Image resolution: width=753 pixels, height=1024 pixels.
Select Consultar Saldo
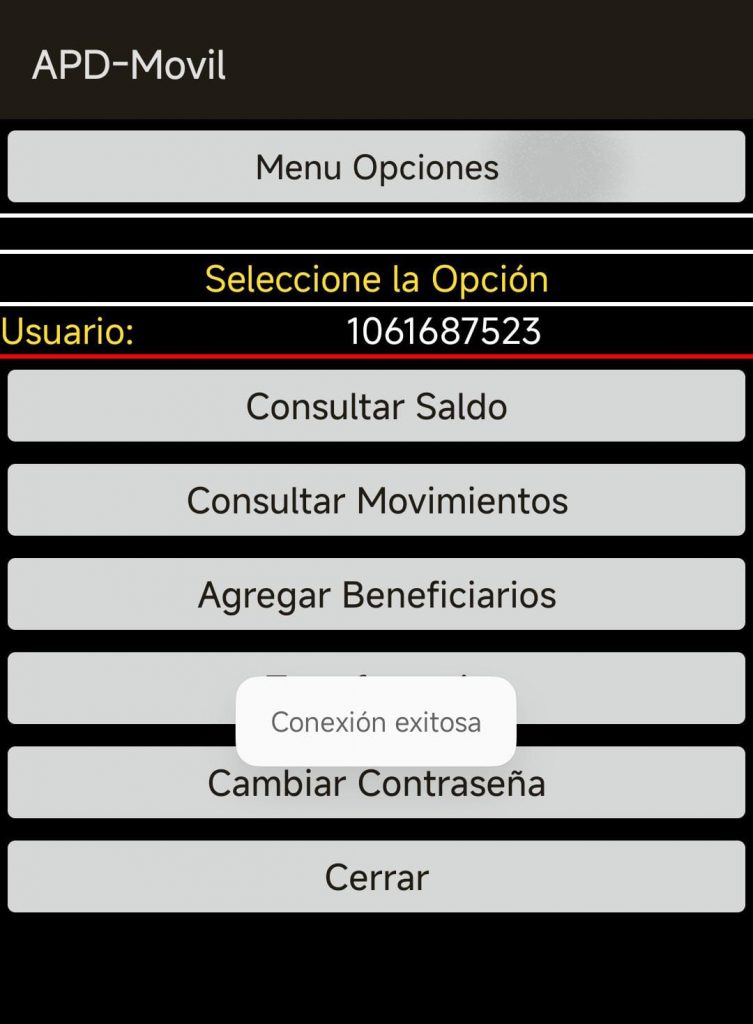[376, 406]
